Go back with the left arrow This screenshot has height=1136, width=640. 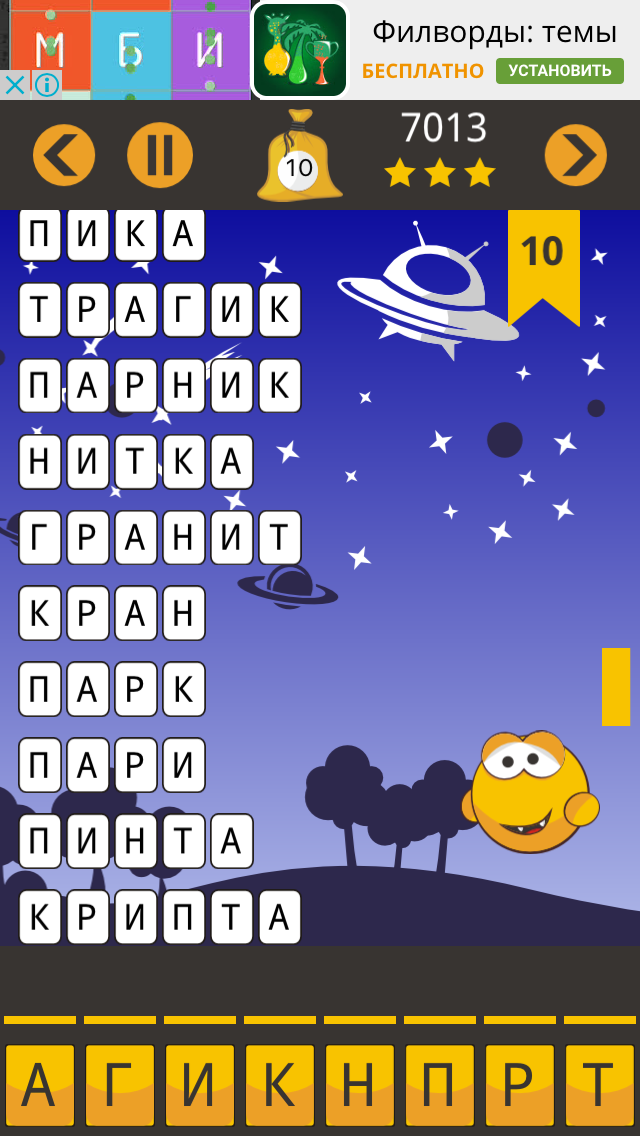pyautogui.click(x=64, y=156)
